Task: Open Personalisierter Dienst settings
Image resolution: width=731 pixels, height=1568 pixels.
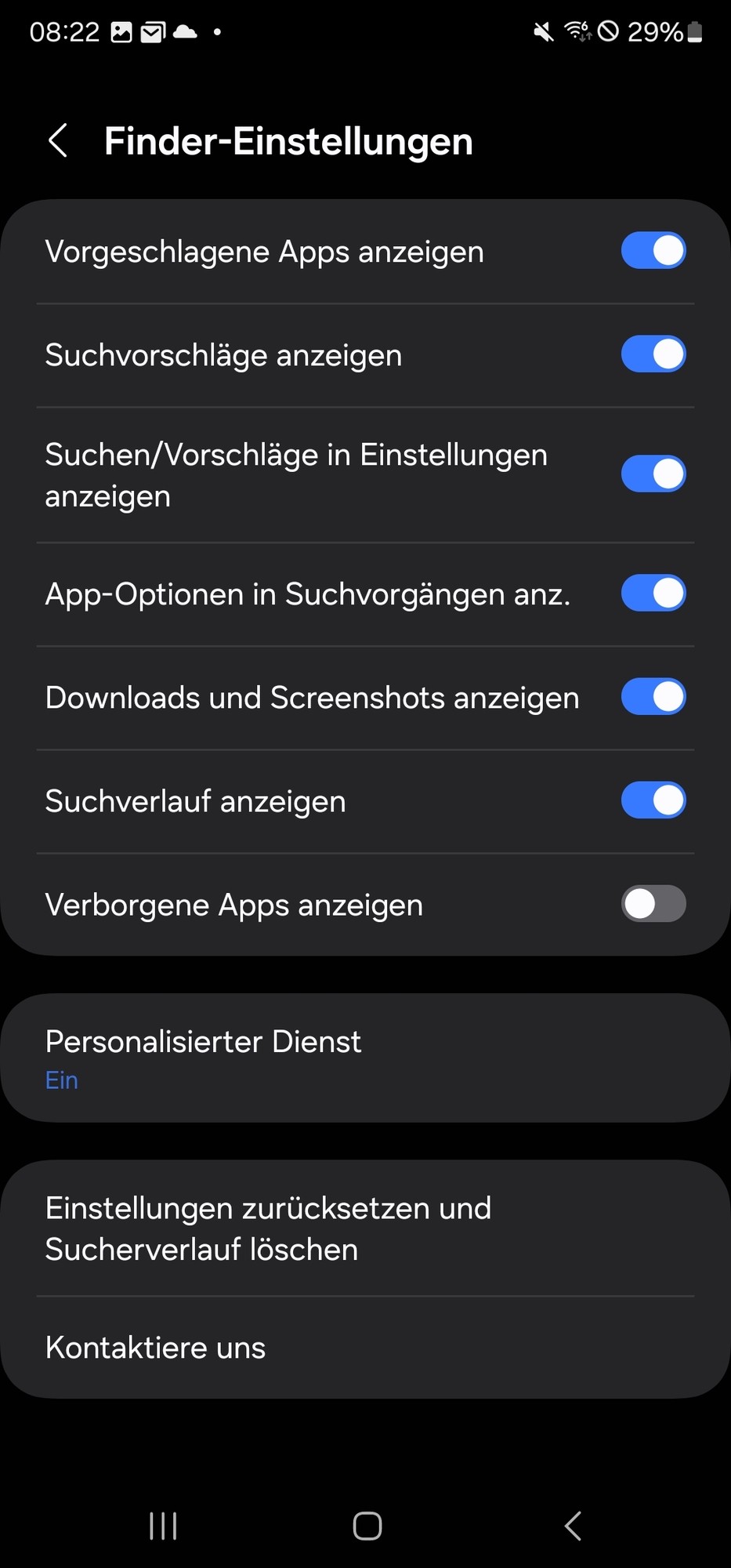Action: point(365,1058)
